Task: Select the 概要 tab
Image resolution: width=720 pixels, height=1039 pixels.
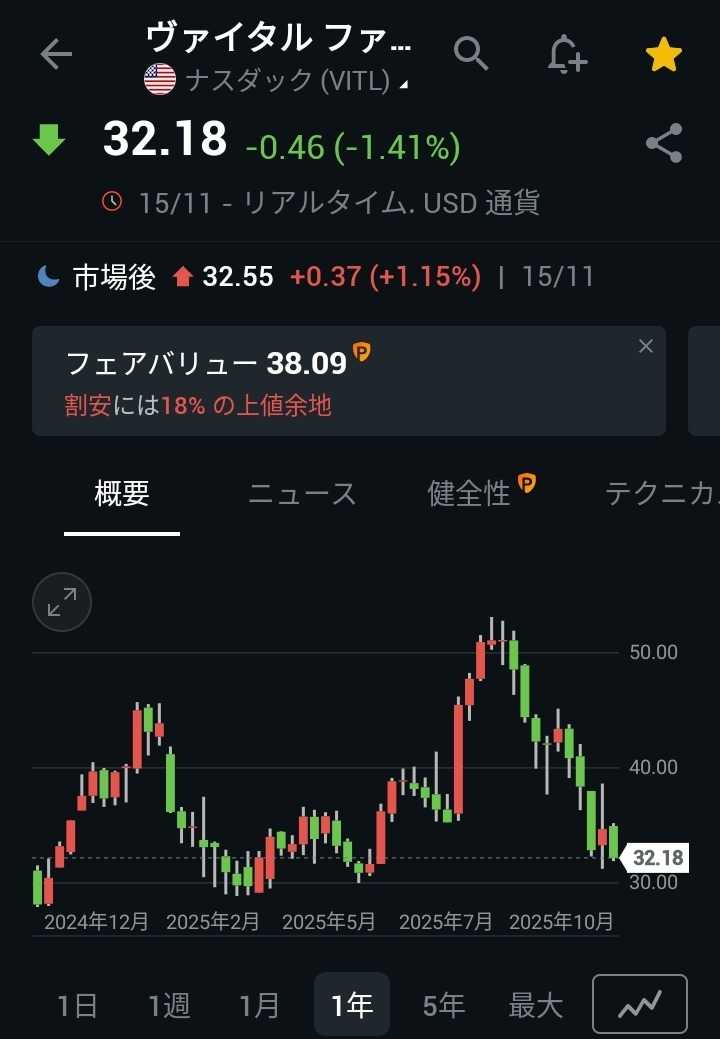Action: click(122, 493)
